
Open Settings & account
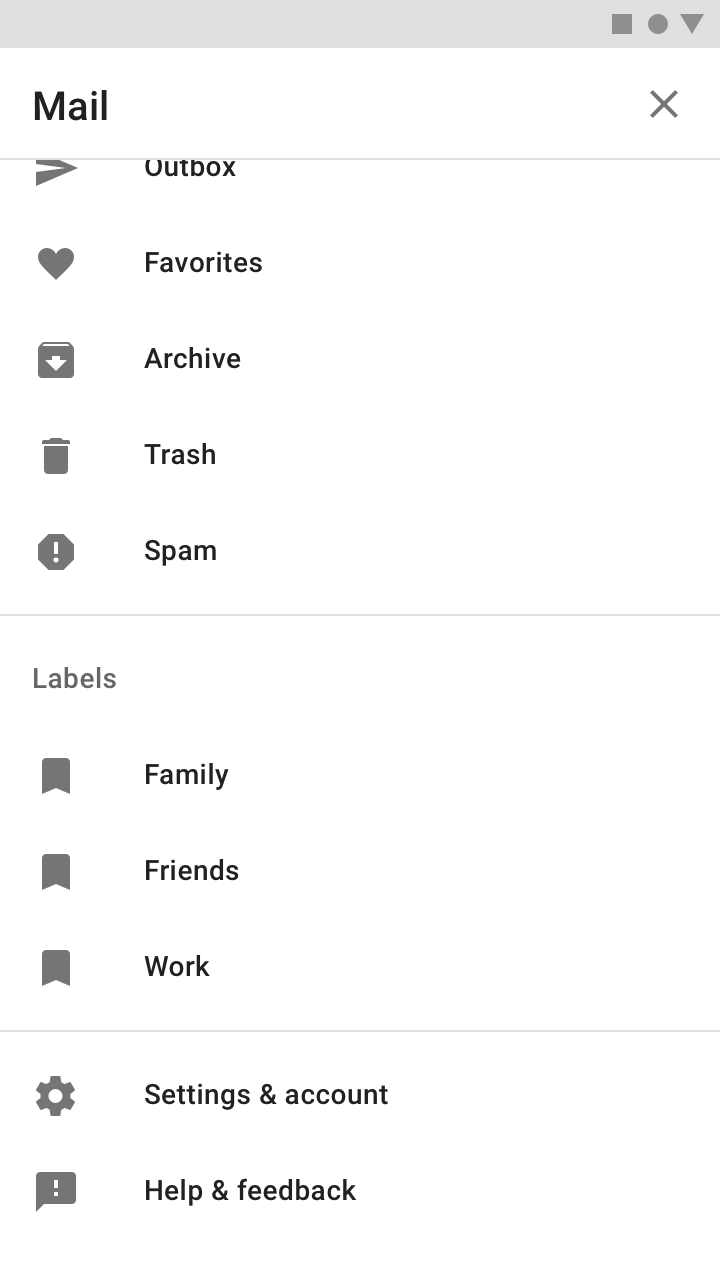tap(360, 1094)
